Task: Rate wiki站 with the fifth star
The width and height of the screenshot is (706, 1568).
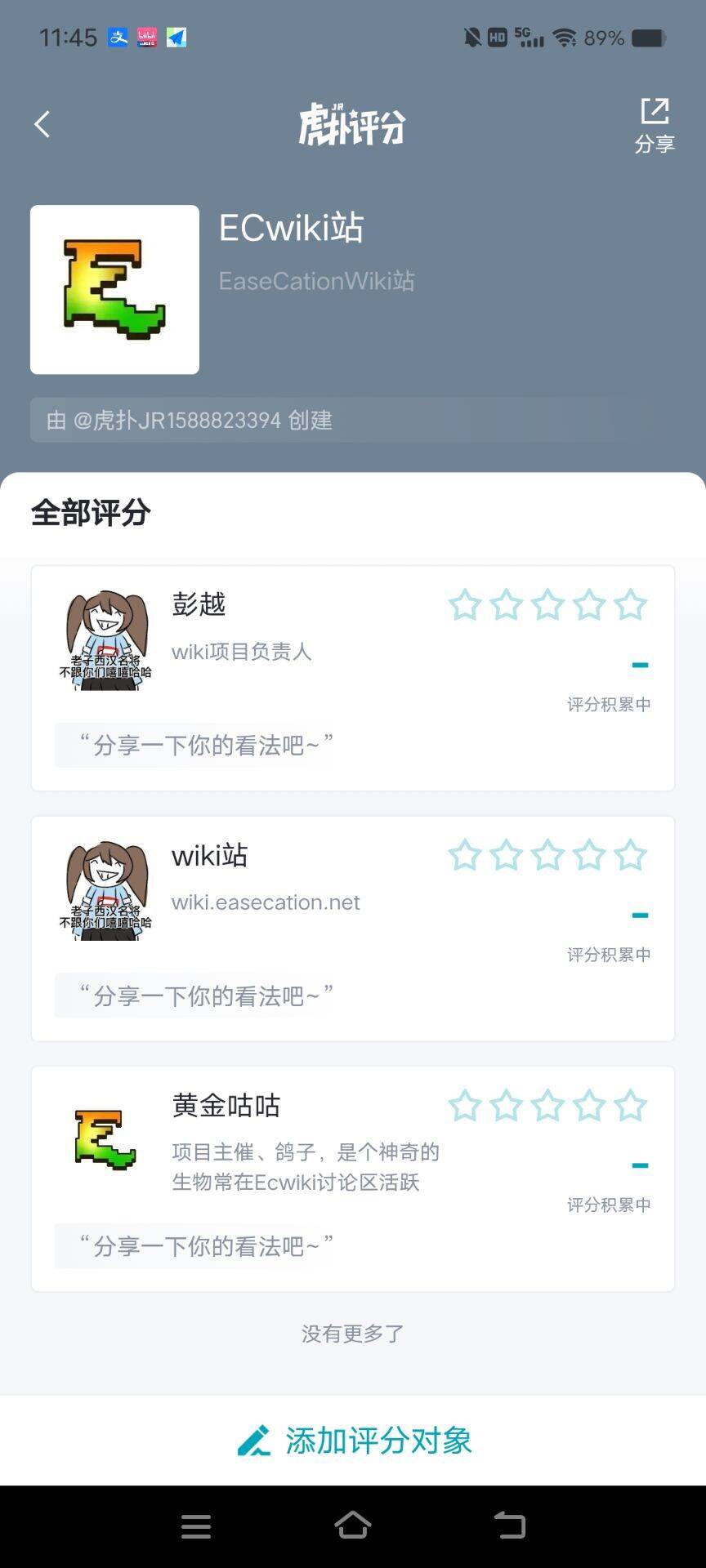Action: tap(630, 856)
